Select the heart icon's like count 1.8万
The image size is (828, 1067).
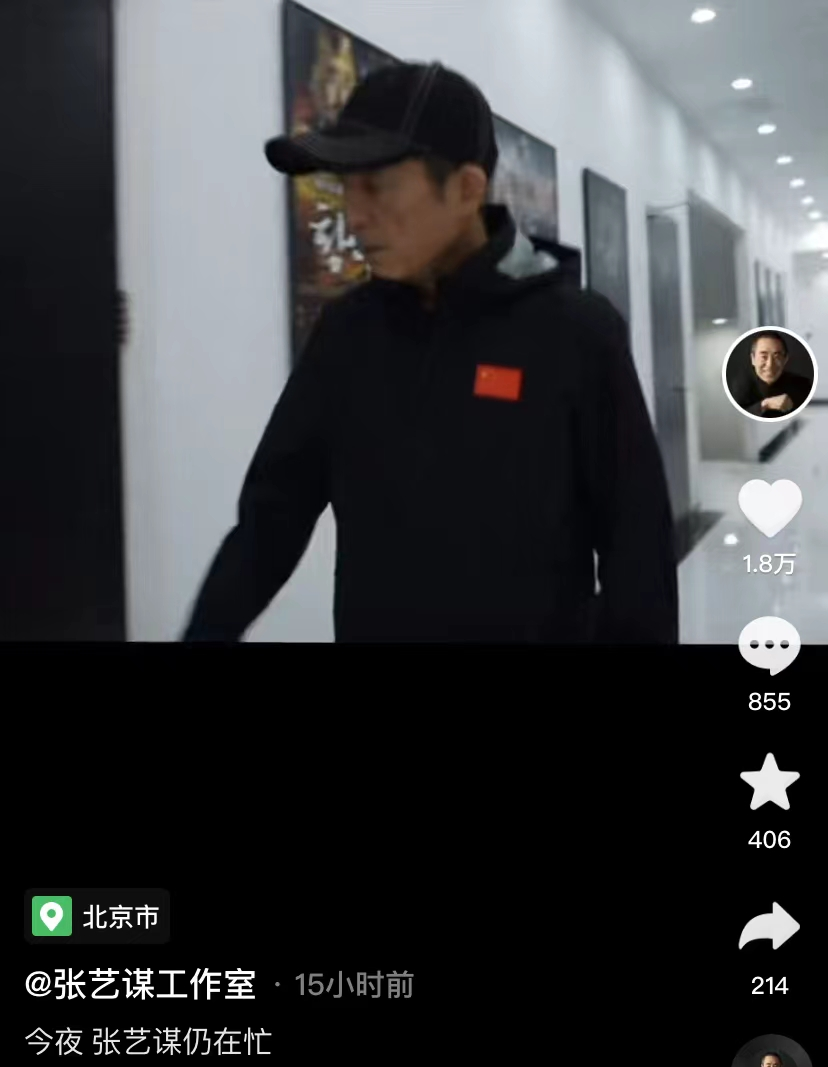(768, 563)
